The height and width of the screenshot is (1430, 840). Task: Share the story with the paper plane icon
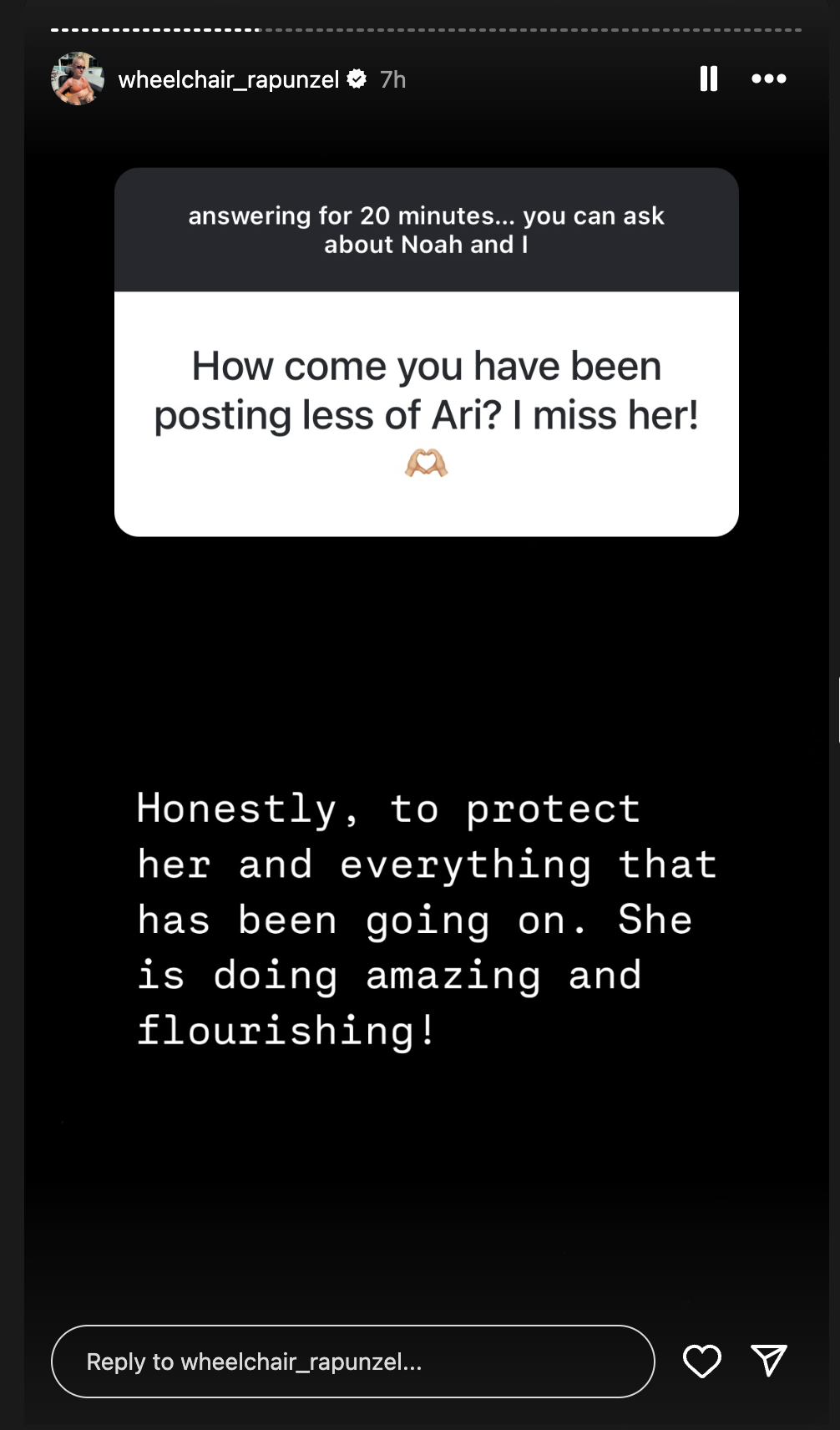(769, 1361)
